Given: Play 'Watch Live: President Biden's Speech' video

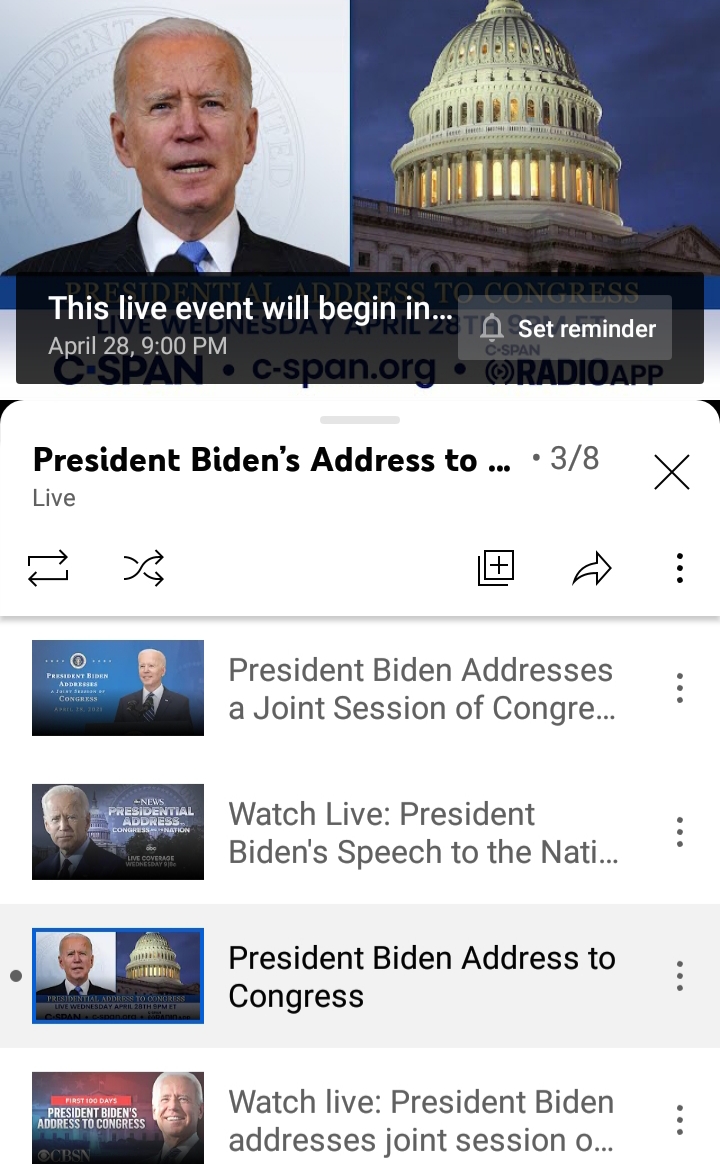Looking at the screenshot, I should pyautogui.click(x=420, y=833).
